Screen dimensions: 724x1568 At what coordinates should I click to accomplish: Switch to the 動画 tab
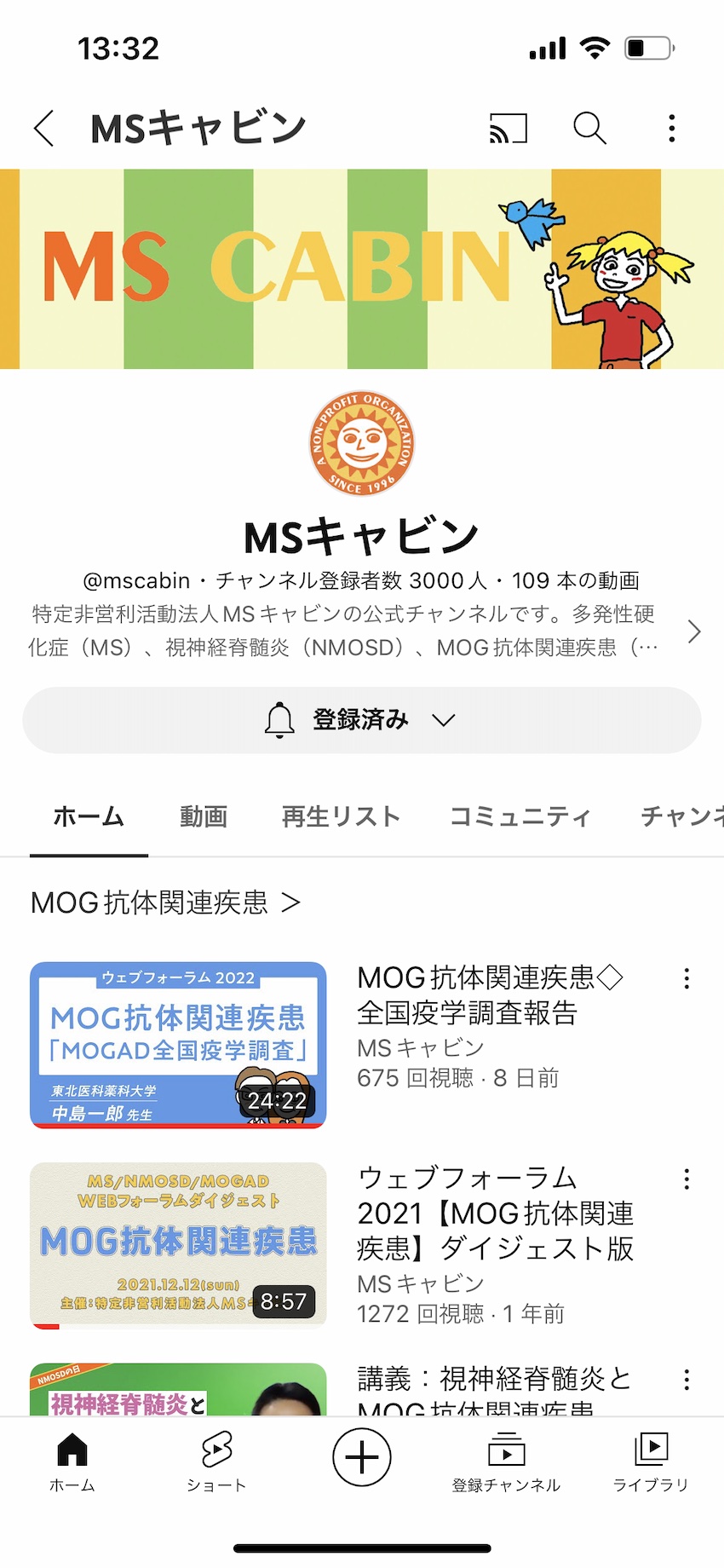tap(204, 816)
